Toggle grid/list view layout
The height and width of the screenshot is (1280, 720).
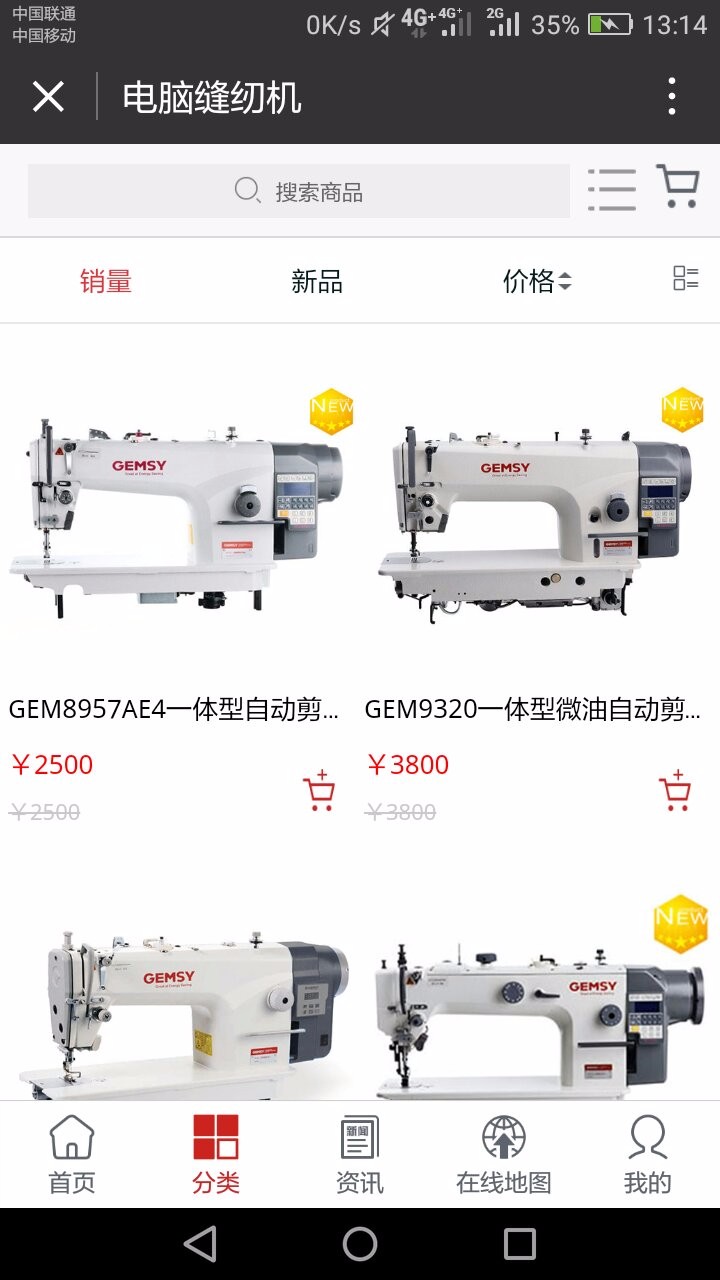pyautogui.click(x=686, y=278)
